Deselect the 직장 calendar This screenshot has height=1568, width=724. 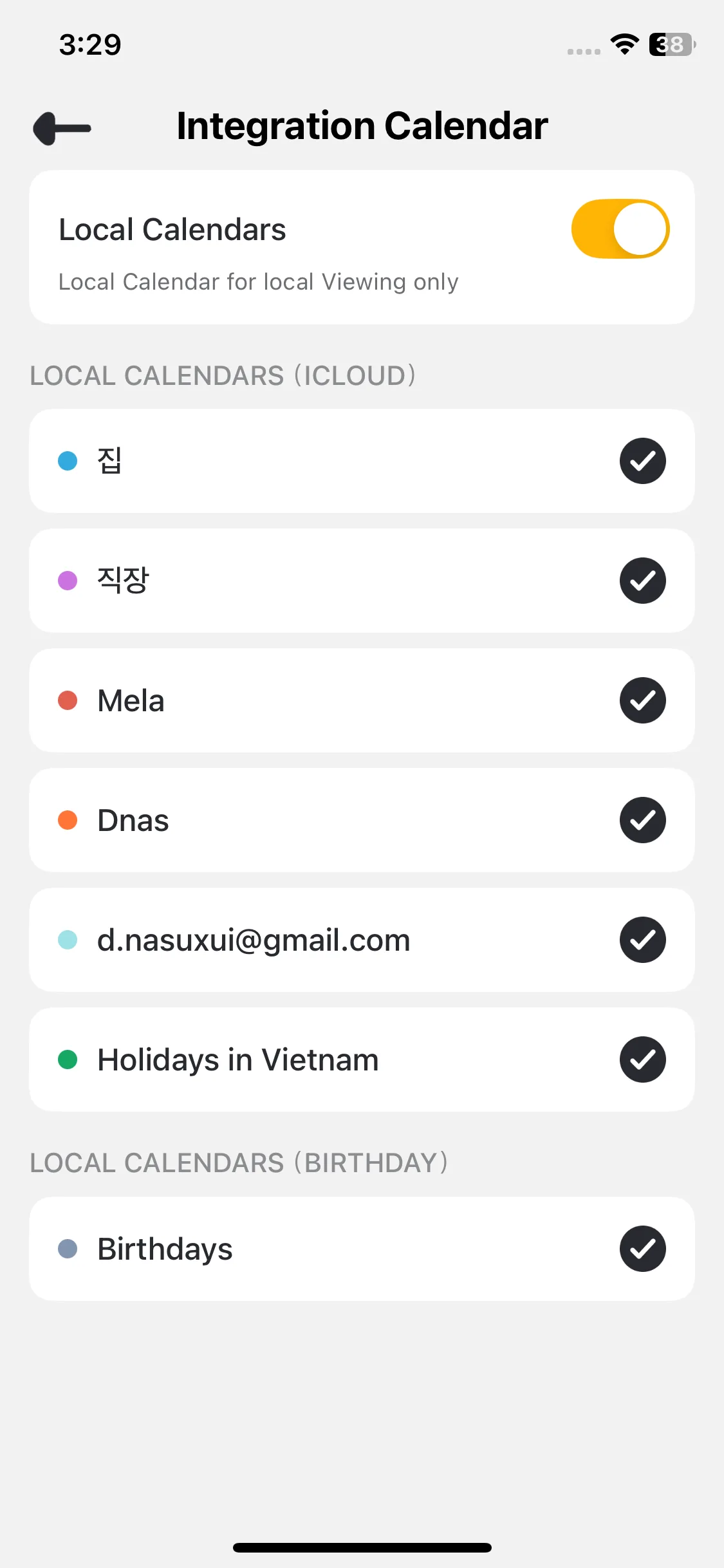pyautogui.click(x=642, y=581)
